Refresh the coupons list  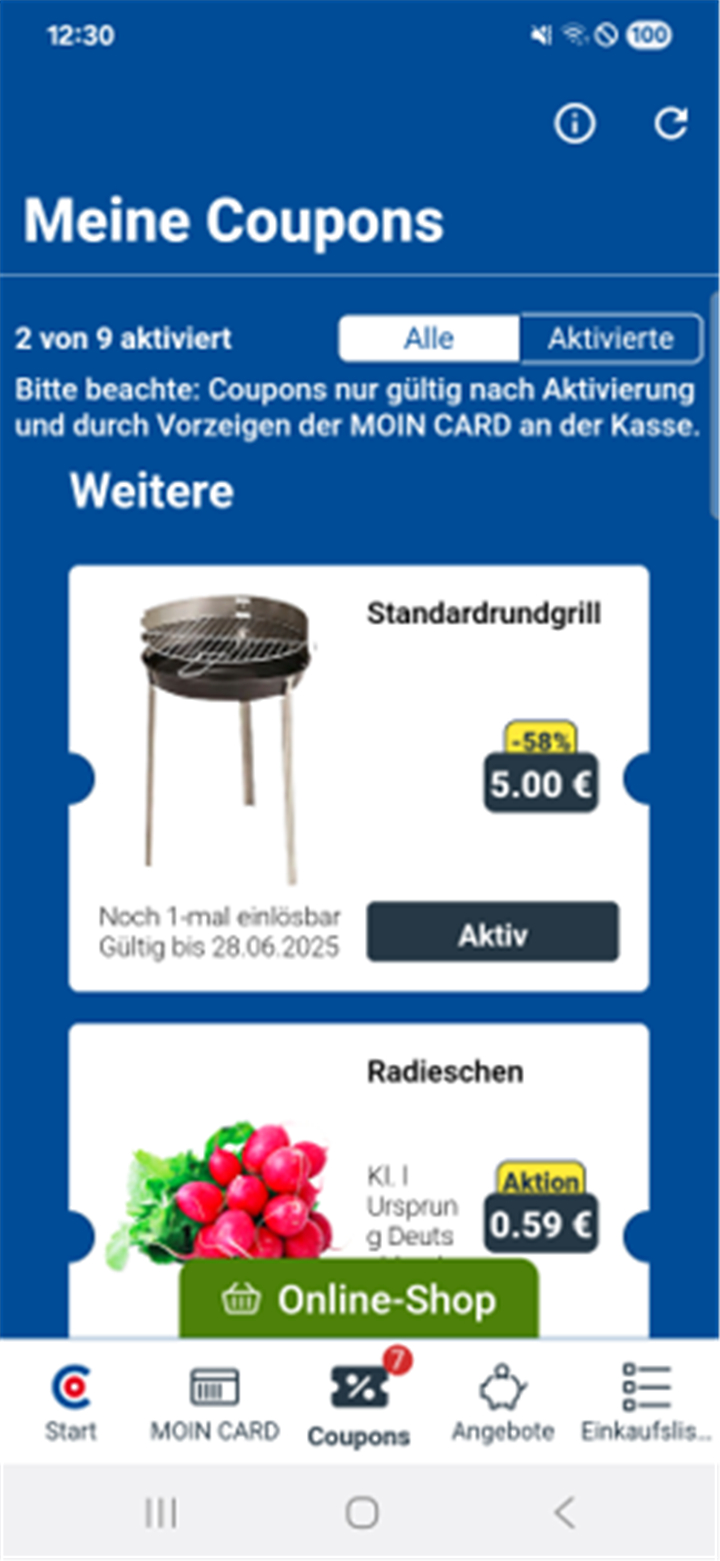(x=671, y=124)
